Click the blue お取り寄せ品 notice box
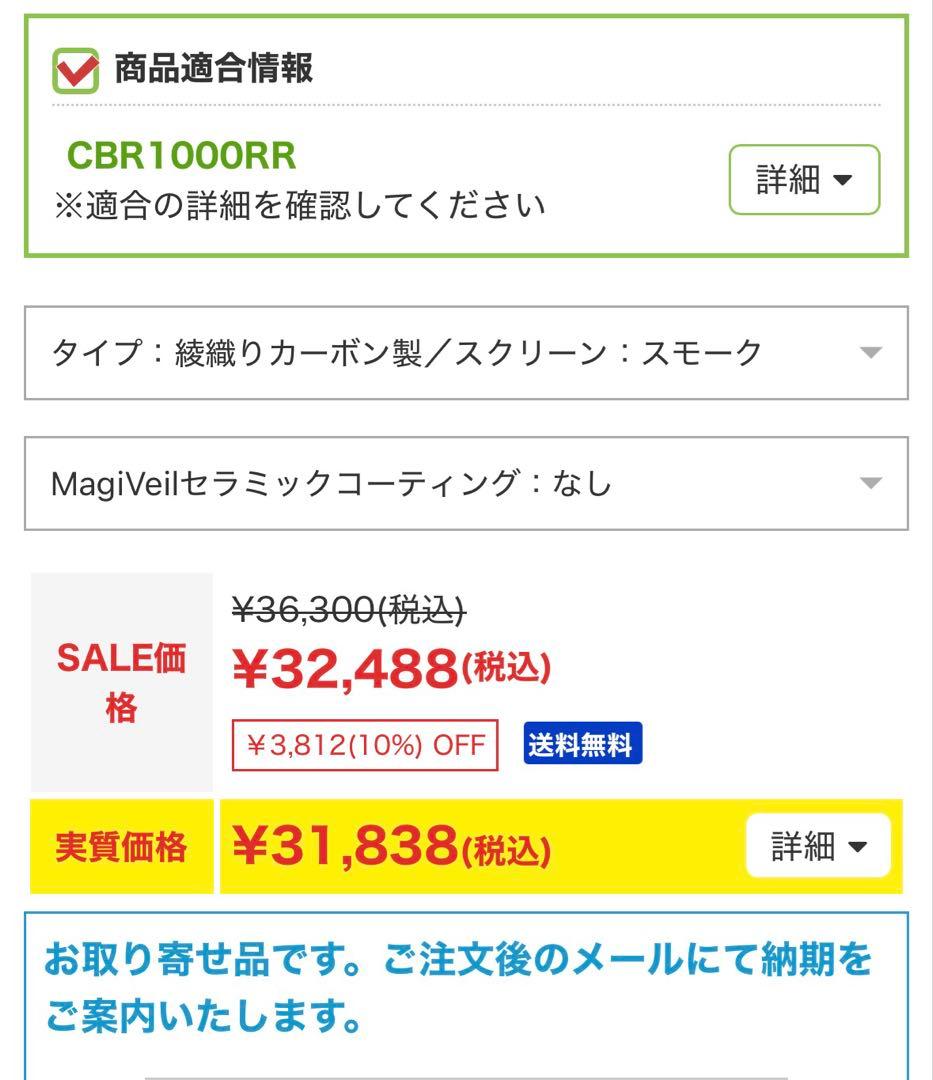 tap(466, 985)
